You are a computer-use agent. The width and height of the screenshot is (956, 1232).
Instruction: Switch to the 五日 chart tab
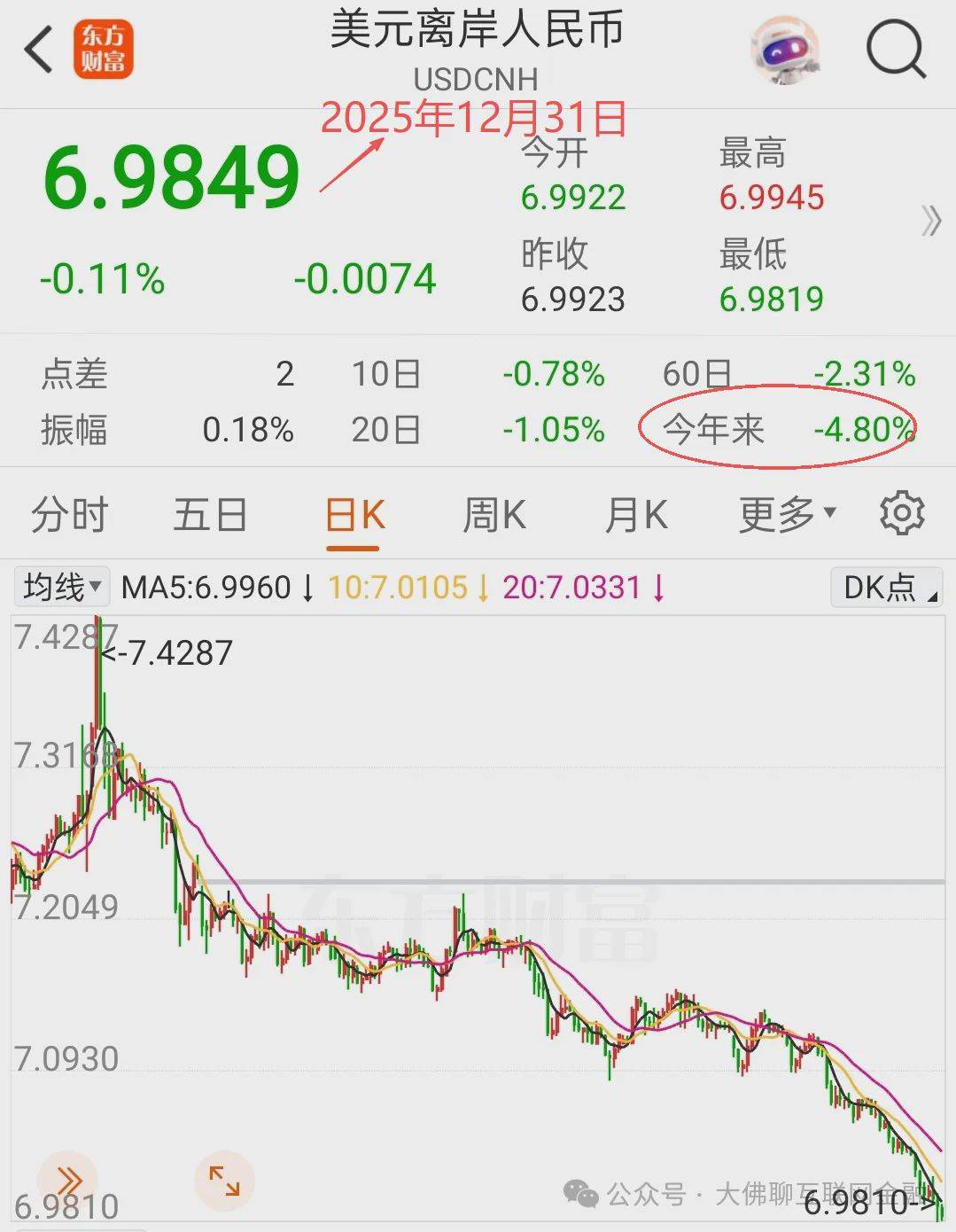(210, 515)
